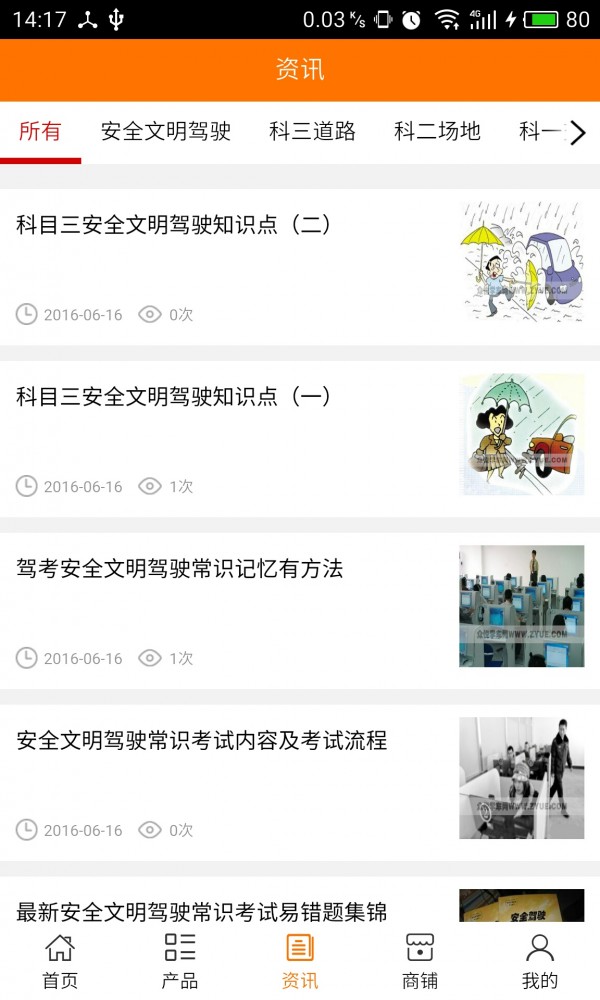
Task: Select the 所有 tab
Action: pos(40,132)
